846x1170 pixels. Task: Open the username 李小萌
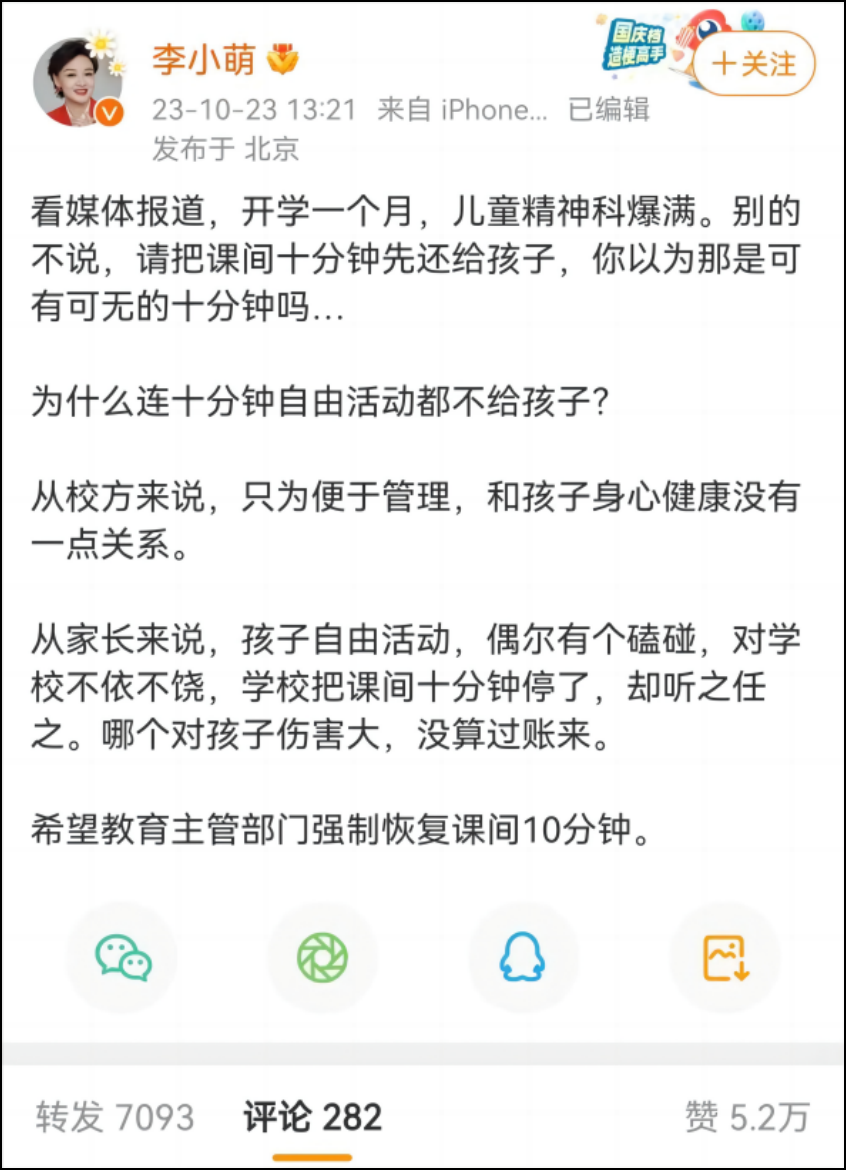click(x=203, y=61)
